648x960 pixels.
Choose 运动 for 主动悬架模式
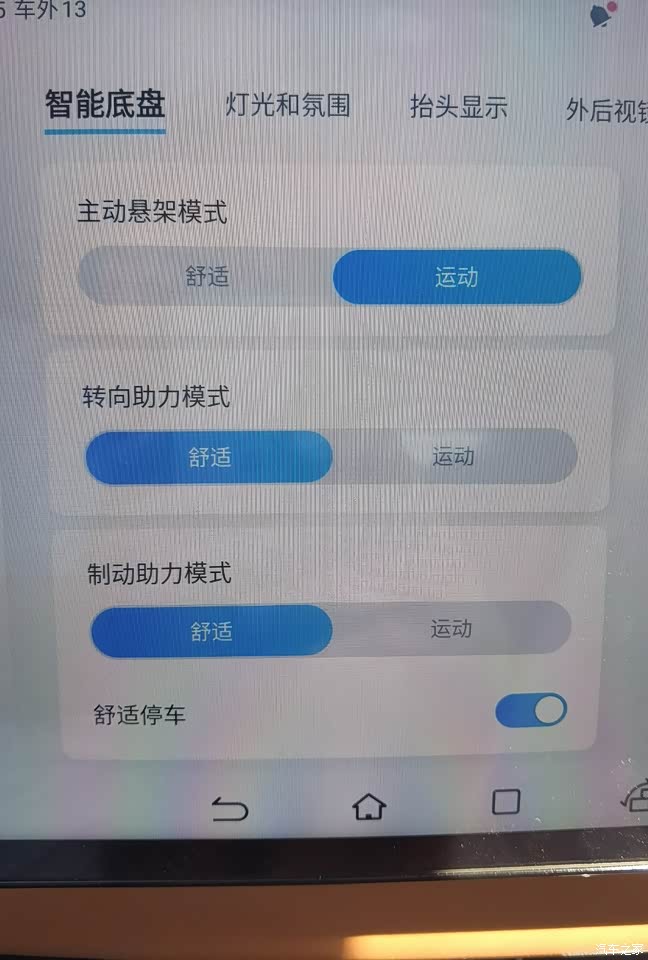tap(456, 277)
